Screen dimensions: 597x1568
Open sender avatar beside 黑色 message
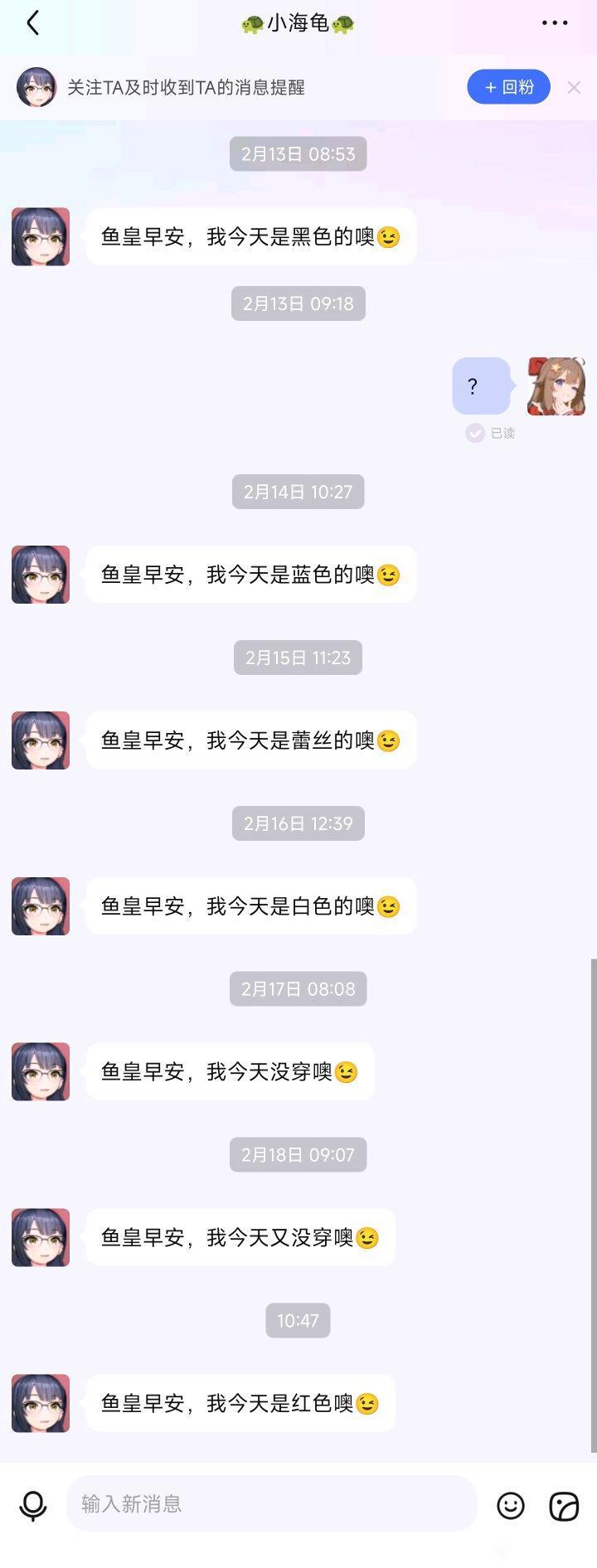(41, 236)
